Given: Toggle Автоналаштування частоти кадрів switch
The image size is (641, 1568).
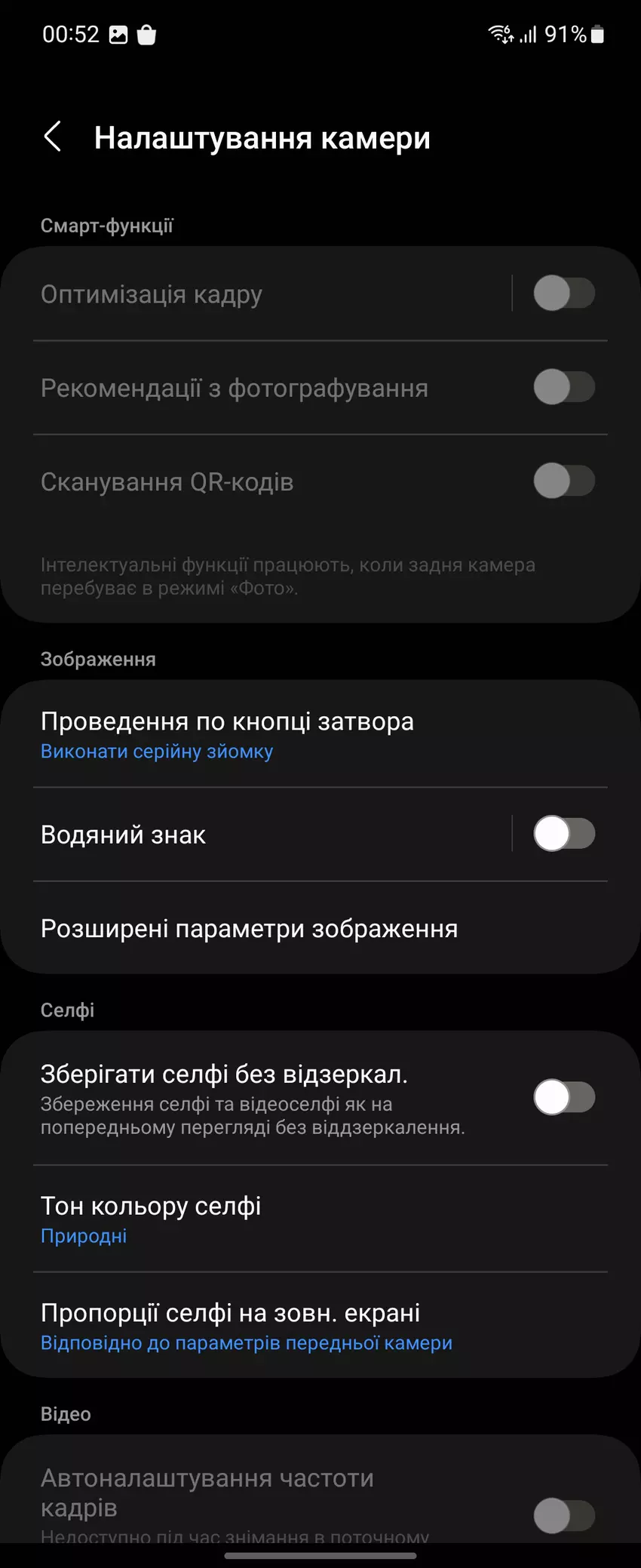Looking at the screenshot, I should (x=564, y=1514).
